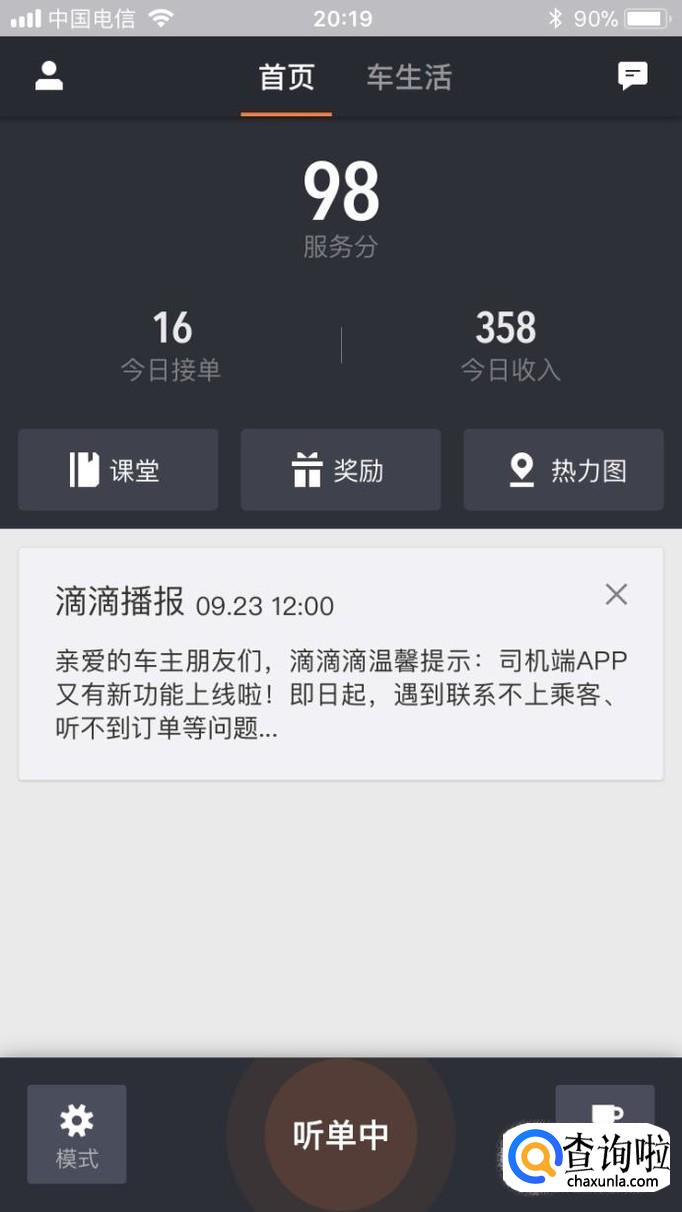Image resolution: width=682 pixels, height=1212 pixels.
Task: Tap the 听单中 order-listening button
Action: [340, 1134]
